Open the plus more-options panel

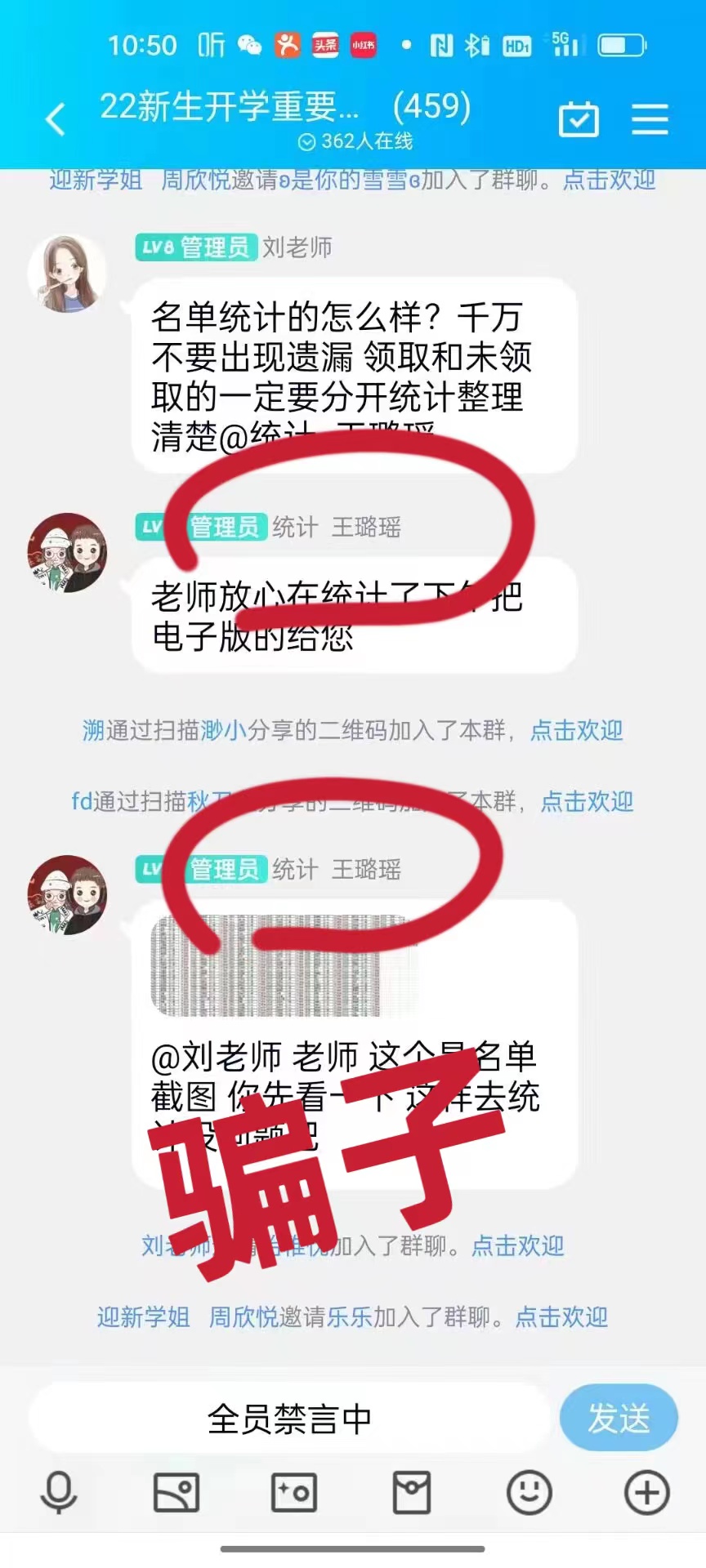(x=646, y=1494)
